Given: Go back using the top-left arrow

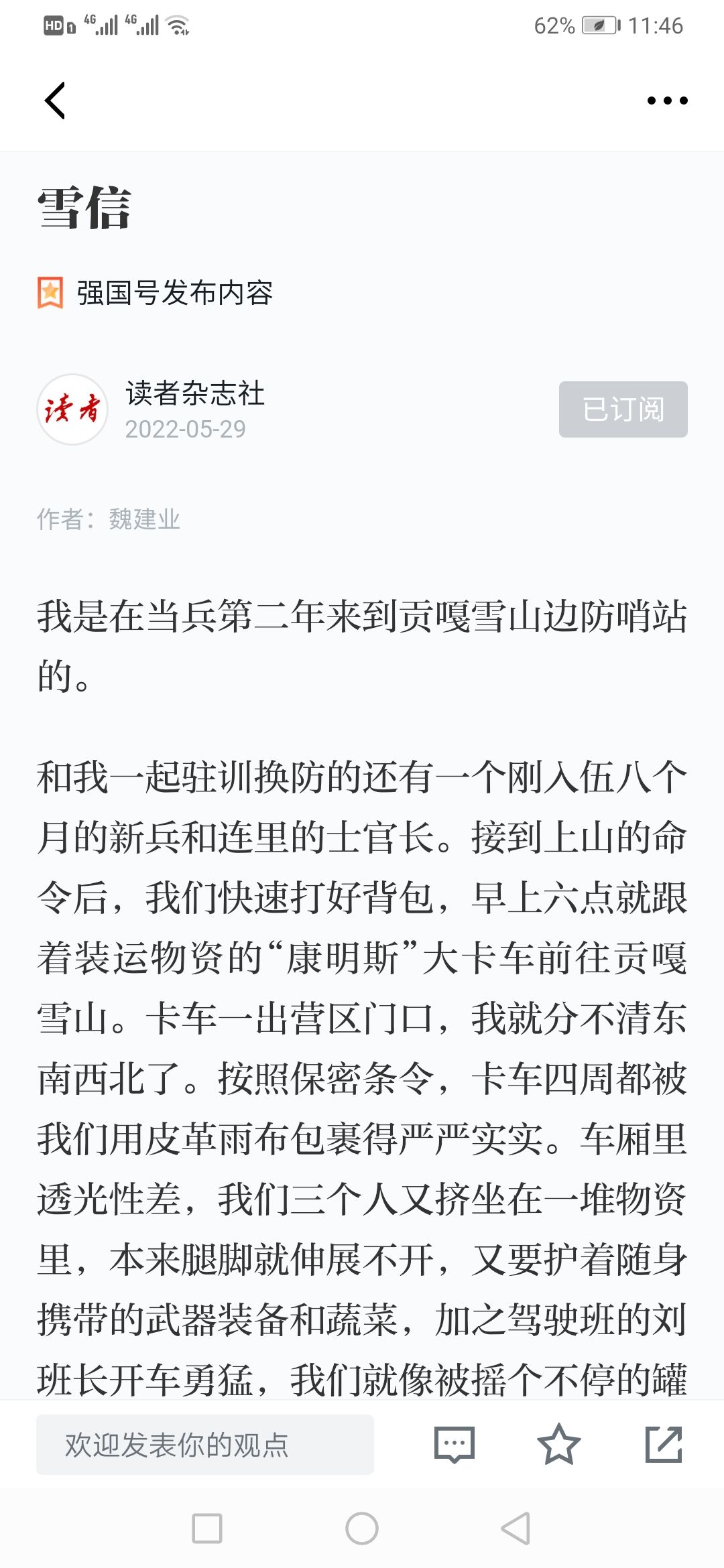Looking at the screenshot, I should (55, 101).
